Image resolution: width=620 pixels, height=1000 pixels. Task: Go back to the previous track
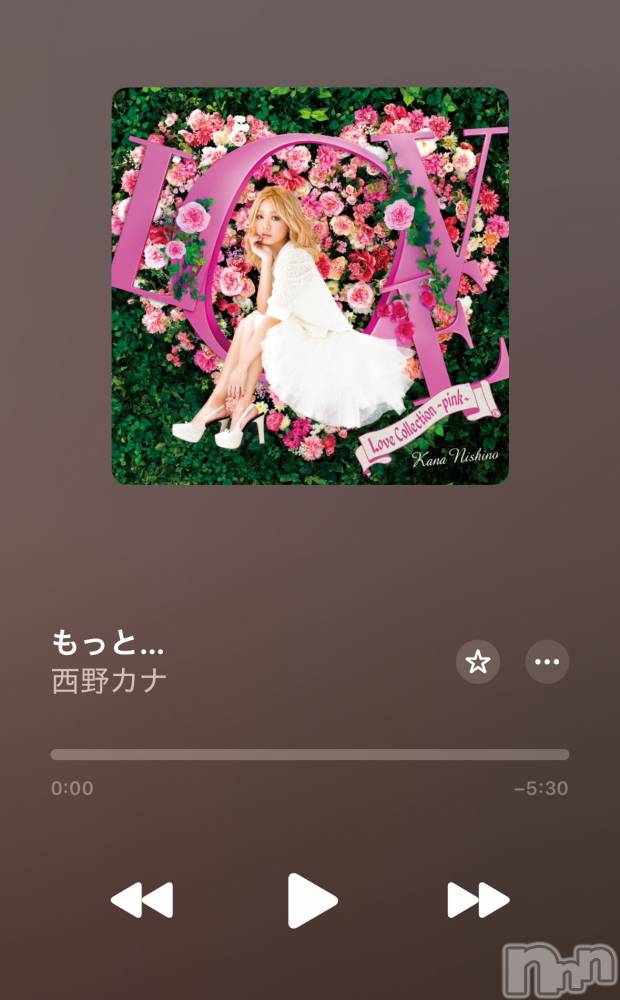(142, 900)
